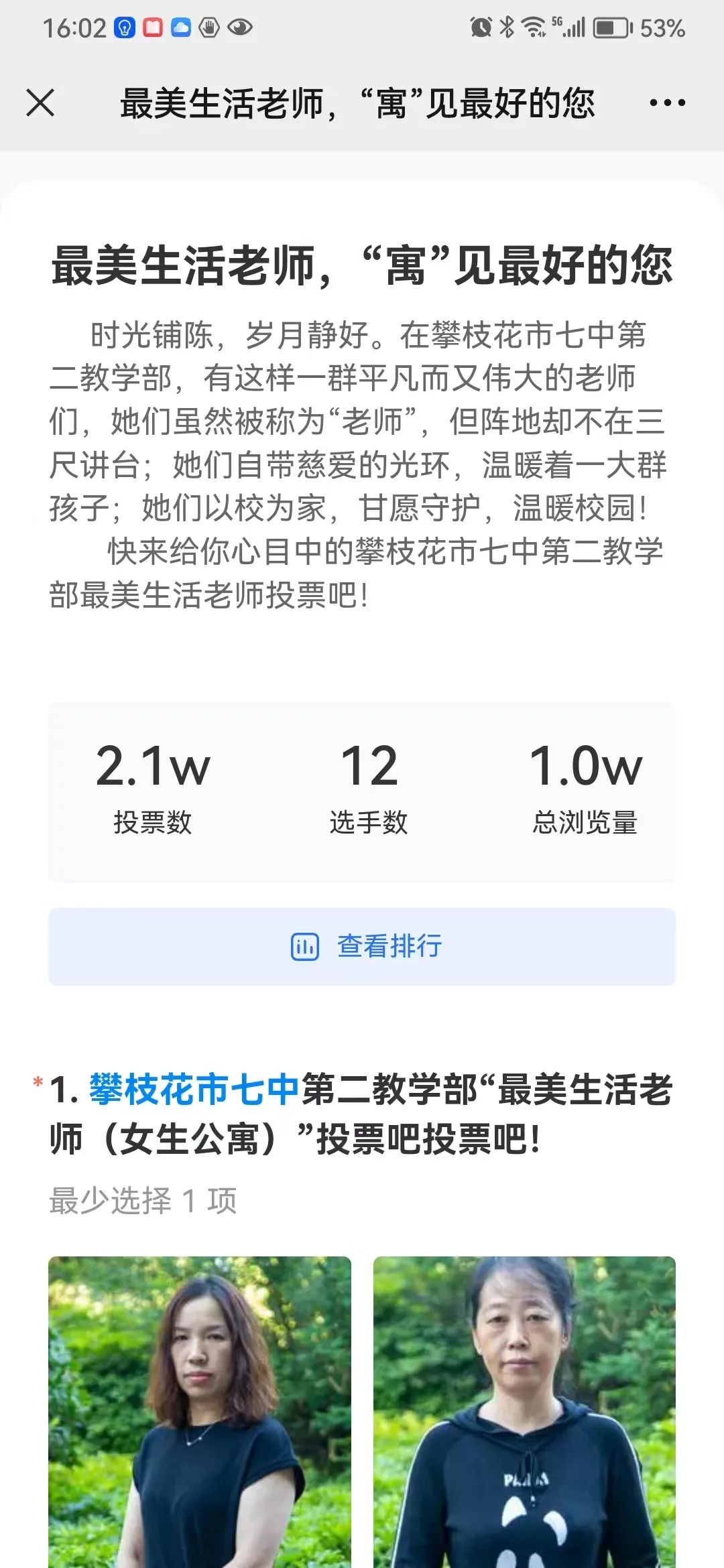
Task: Close the voting page
Action: [x=40, y=103]
